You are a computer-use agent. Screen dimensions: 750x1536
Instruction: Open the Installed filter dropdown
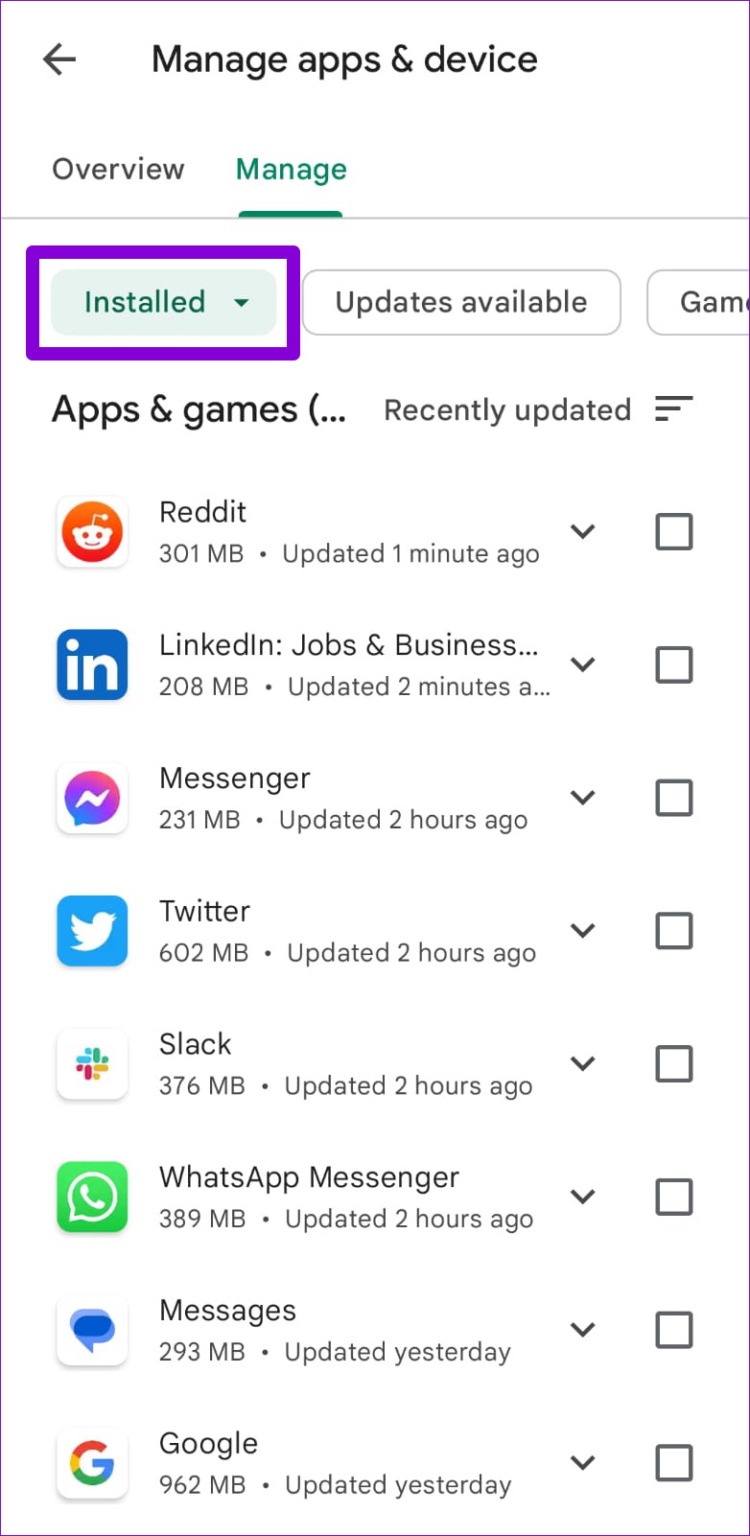pyautogui.click(x=164, y=302)
